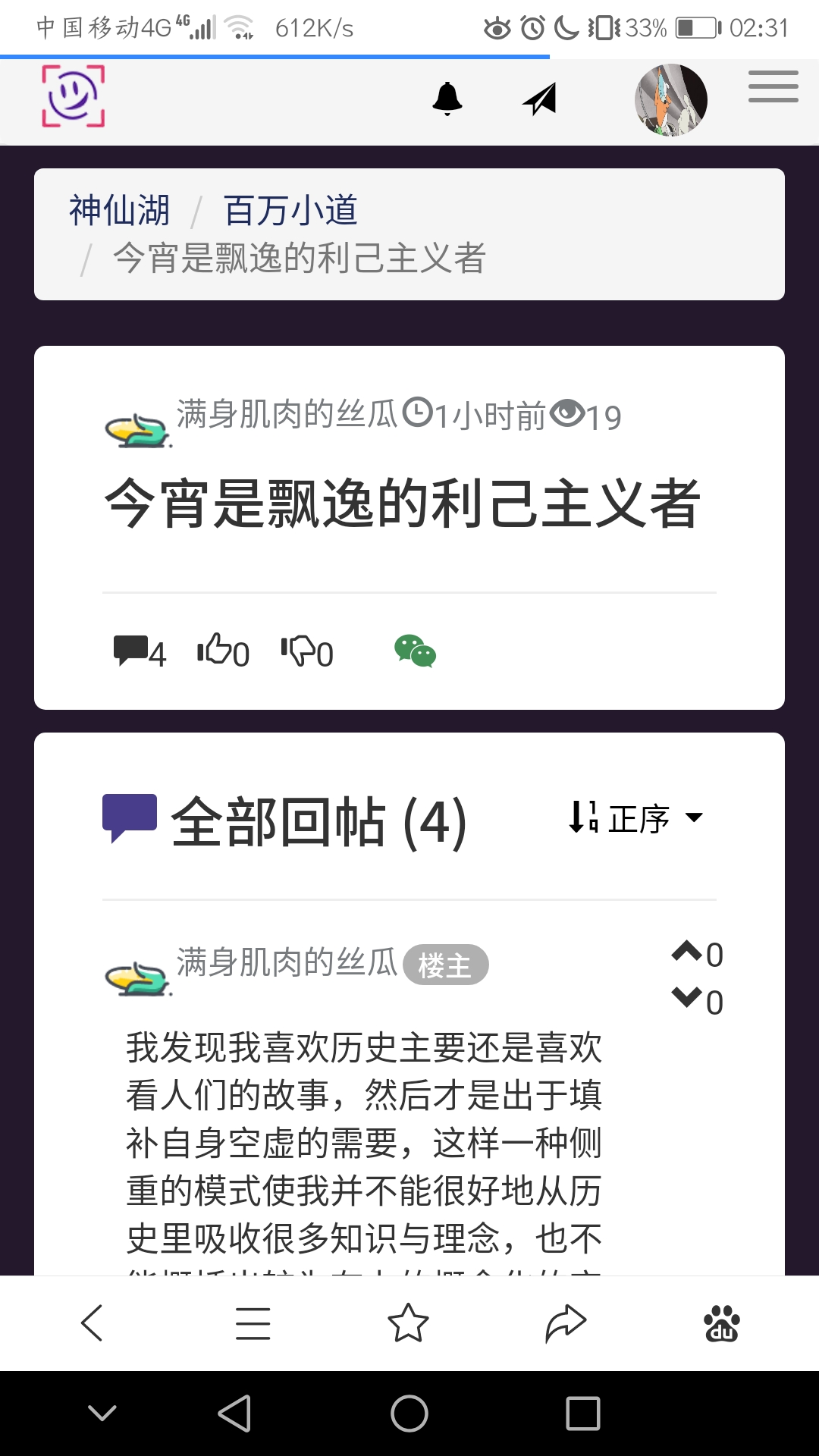This screenshot has height=1456, width=819.
Task: Open the paper plane messages icon
Action: tap(540, 99)
